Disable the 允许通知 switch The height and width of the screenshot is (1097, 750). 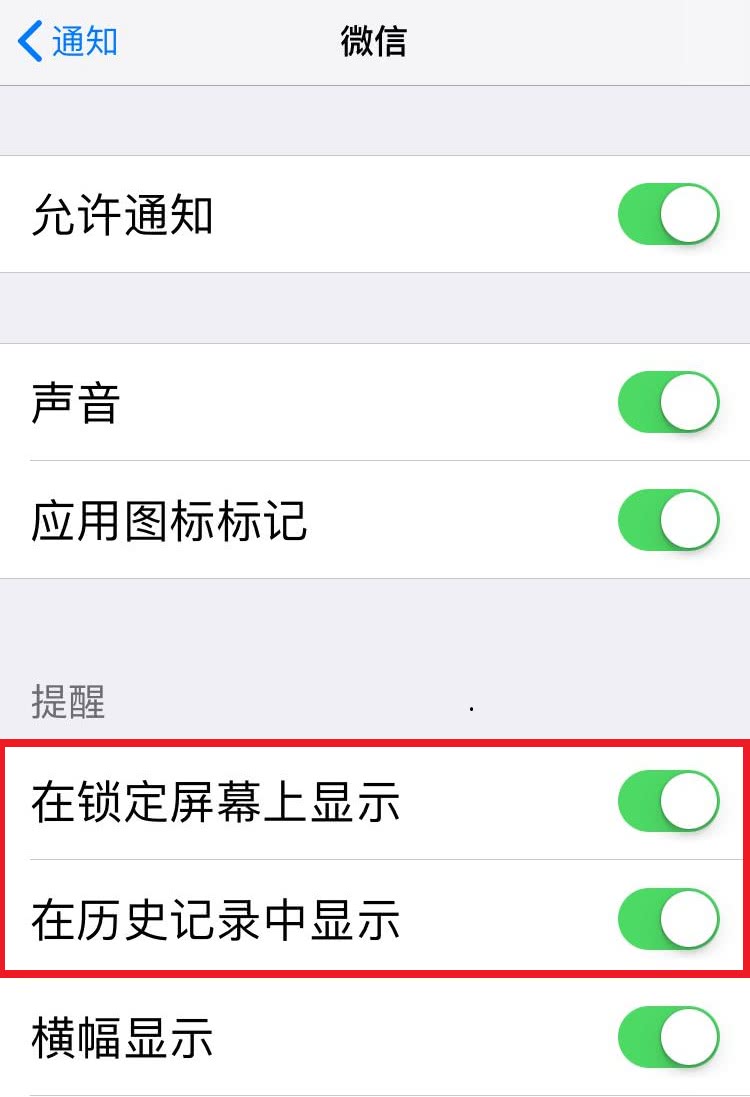click(x=668, y=212)
